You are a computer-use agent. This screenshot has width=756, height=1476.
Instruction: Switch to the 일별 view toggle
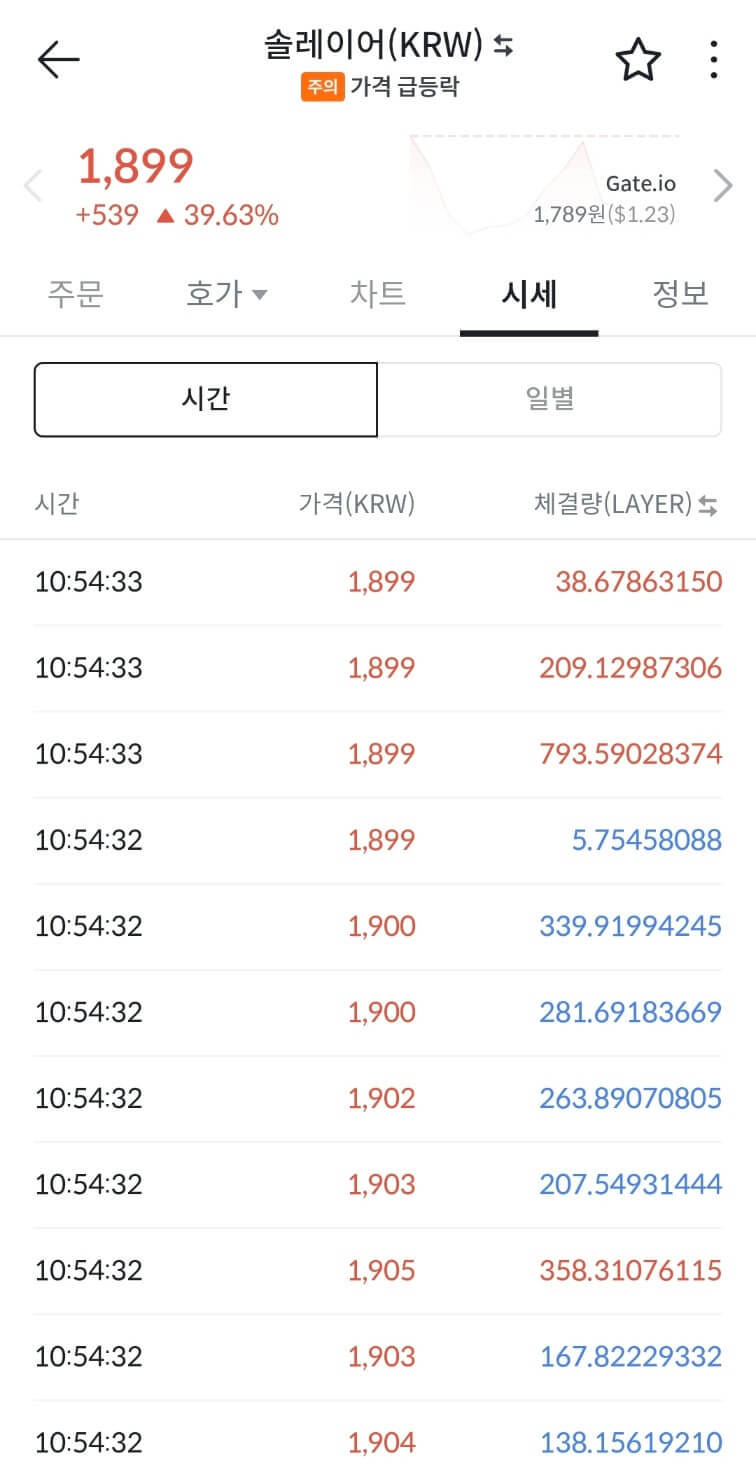pos(549,398)
